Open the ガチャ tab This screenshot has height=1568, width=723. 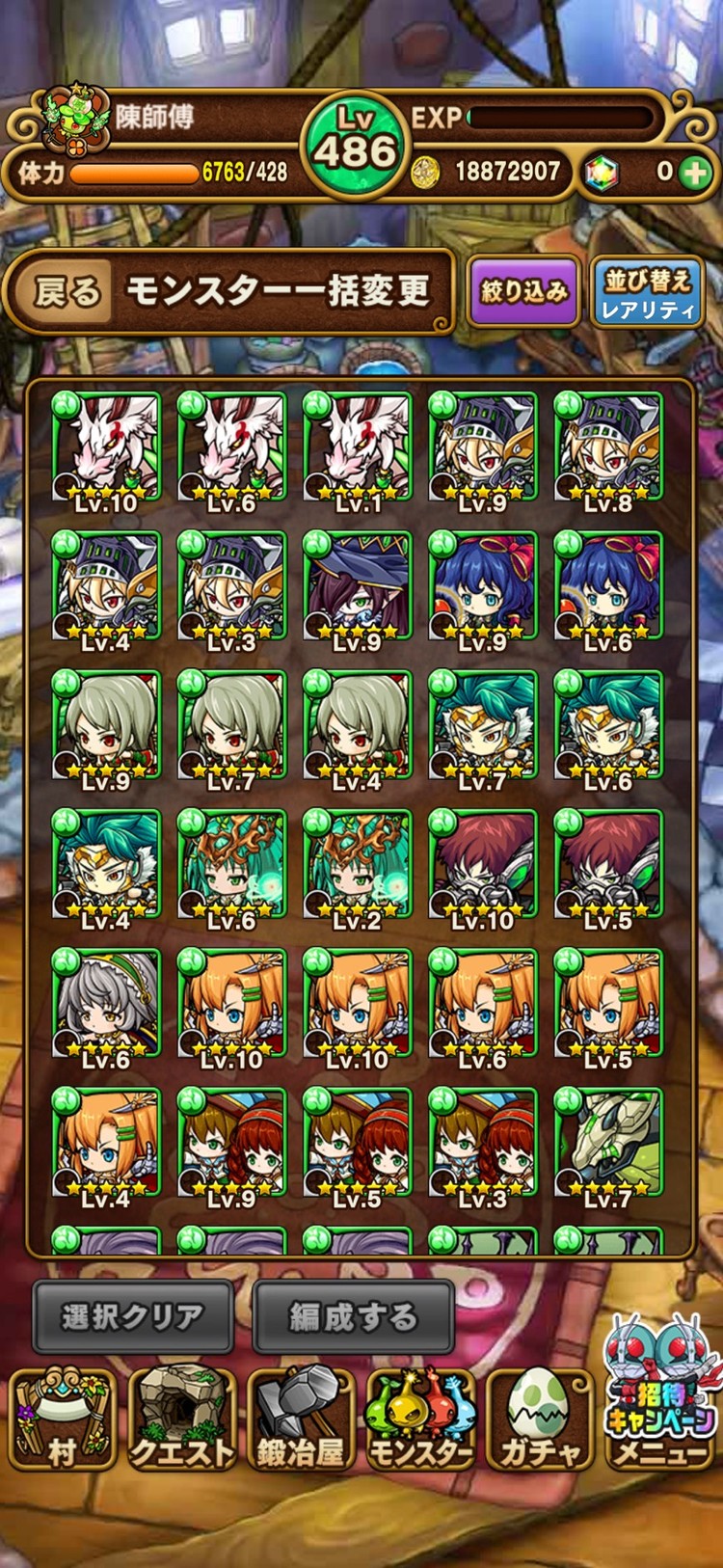pos(540,1419)
